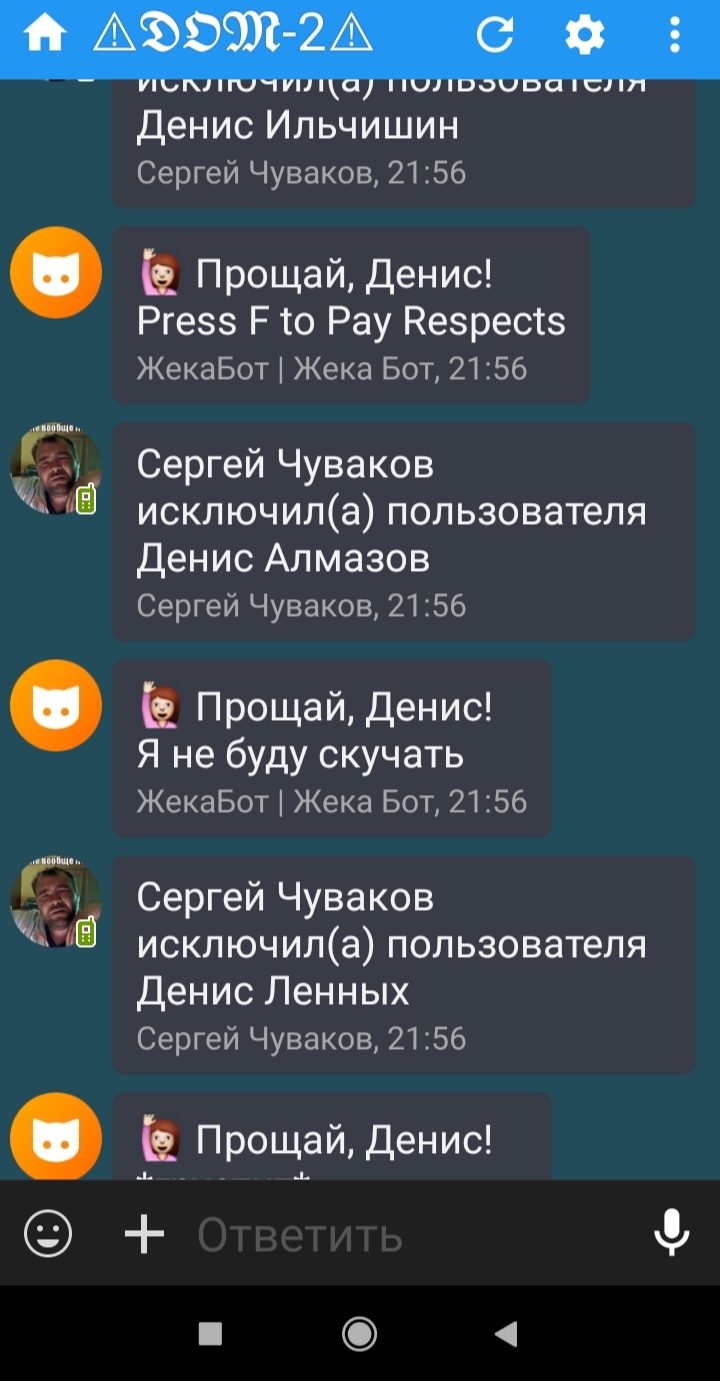Tap the plus attachment button

click(144, 1234)
